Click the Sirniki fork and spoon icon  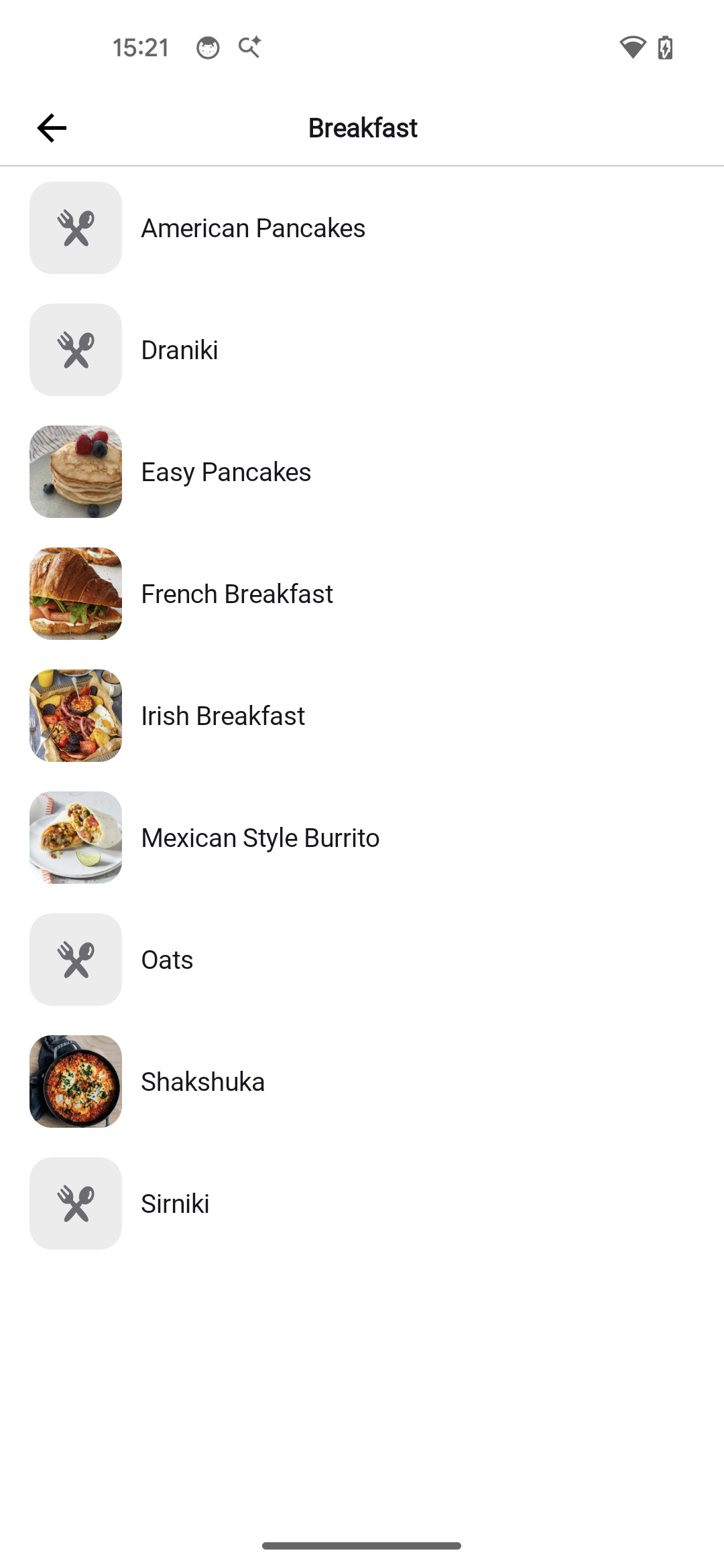click(75, 1203)
